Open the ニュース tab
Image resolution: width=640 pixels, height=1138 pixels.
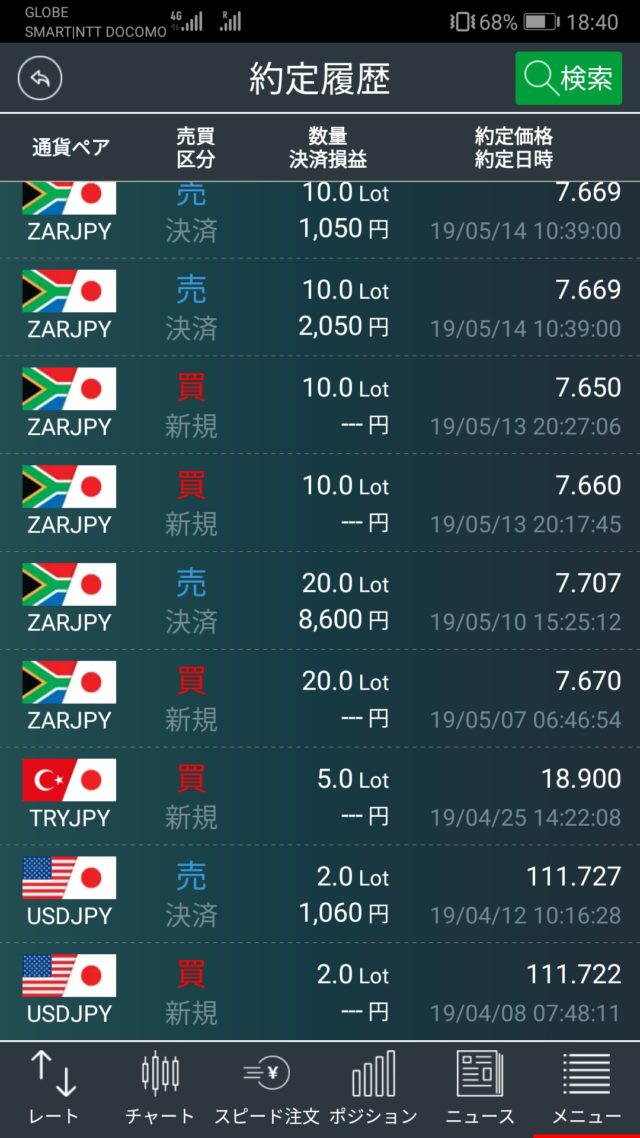tap(480, 1089)
